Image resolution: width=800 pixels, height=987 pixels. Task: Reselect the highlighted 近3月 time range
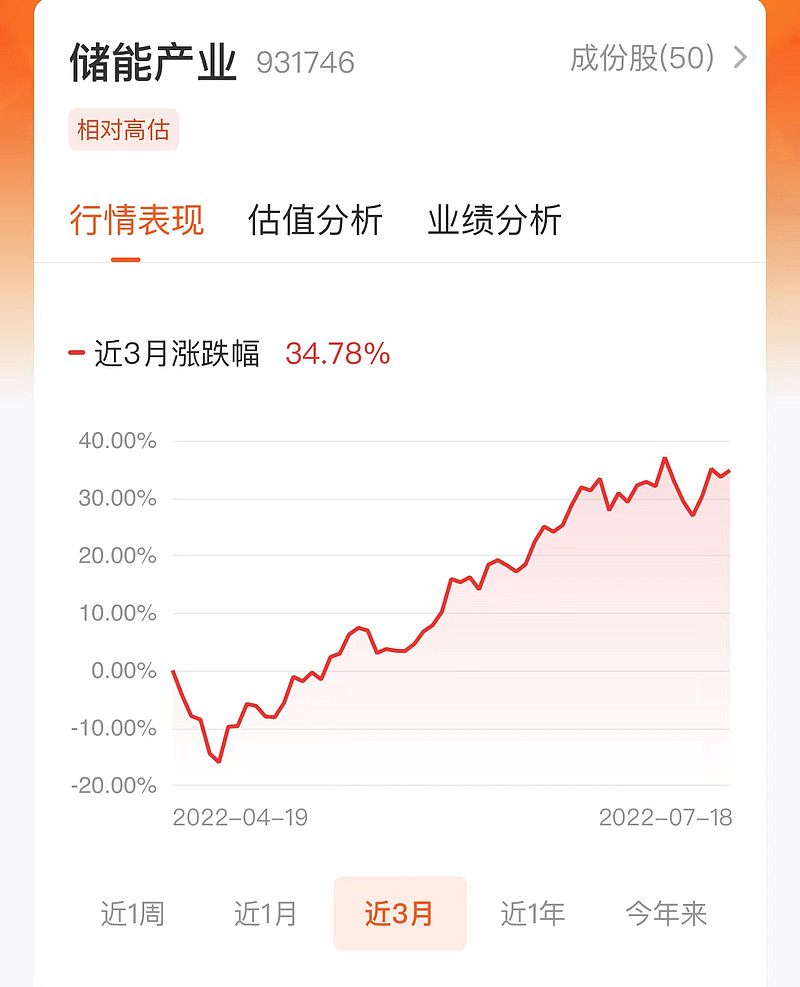click(399, 913)
